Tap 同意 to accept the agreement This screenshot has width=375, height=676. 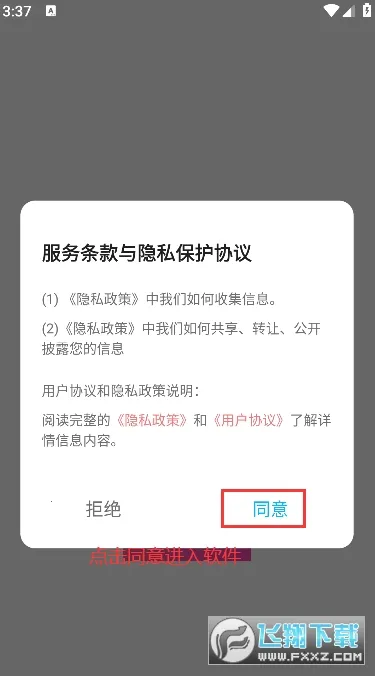point(270,509)
